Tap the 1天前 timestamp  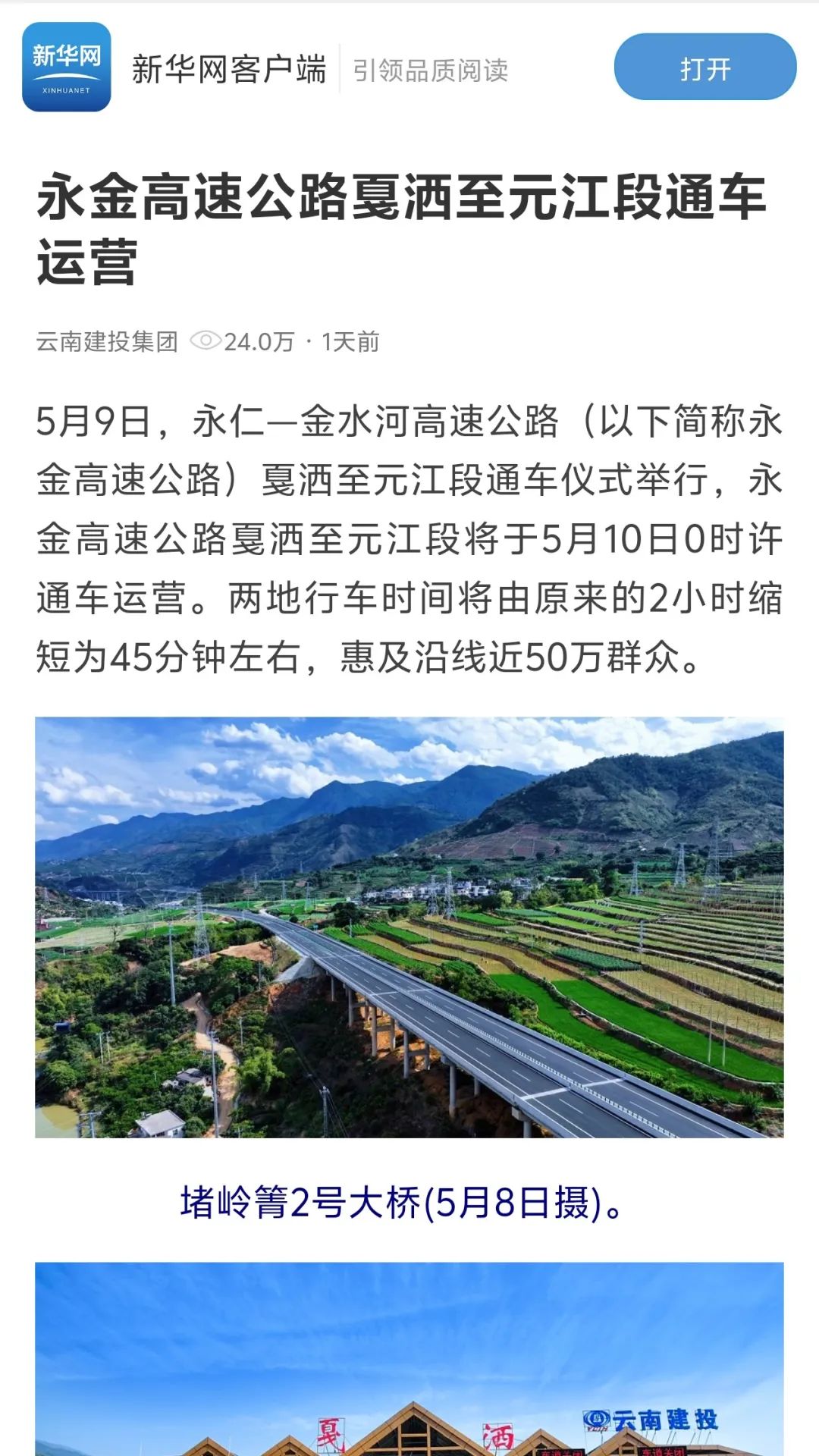(353, 341)
